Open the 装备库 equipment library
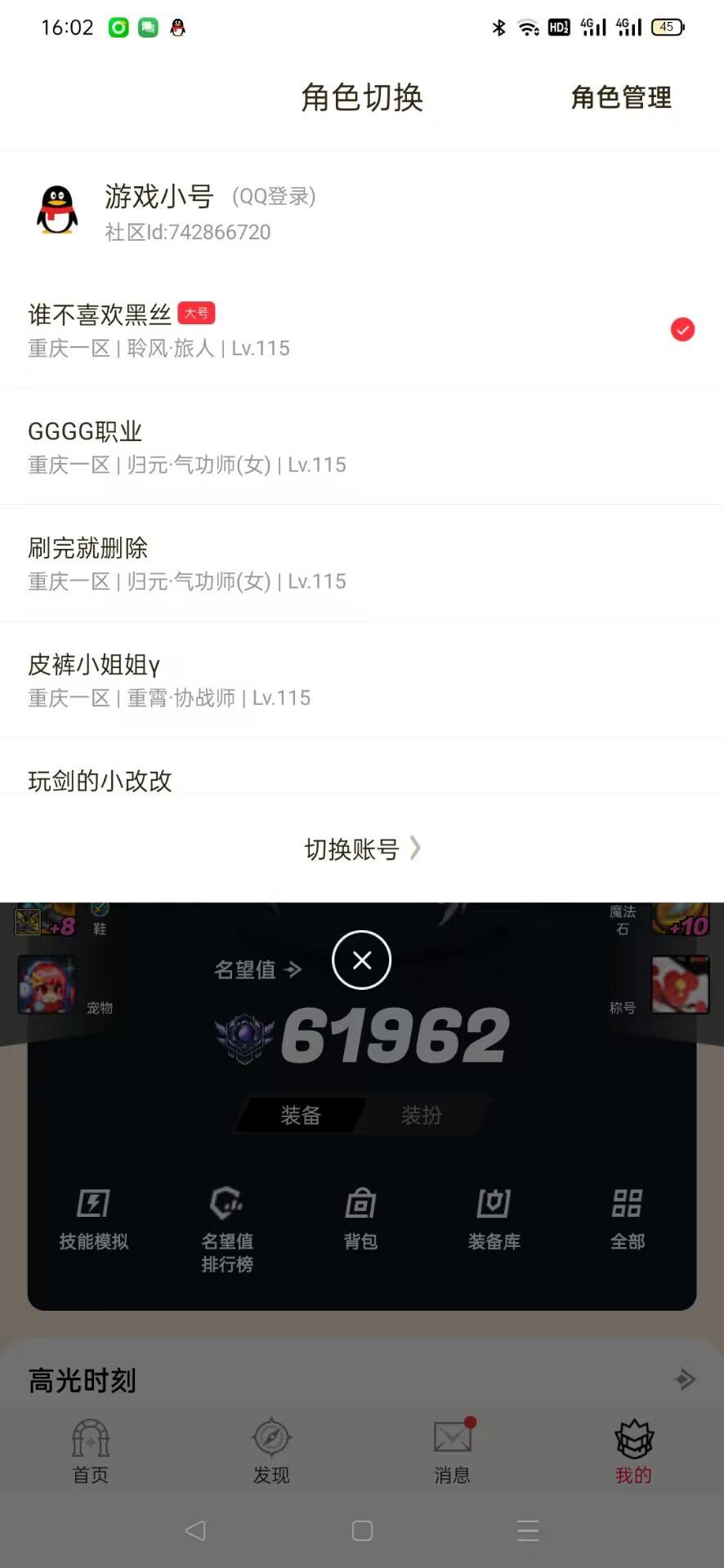Image resolution: width=724 pixels, height=1568 pixels. point(493,1221)
